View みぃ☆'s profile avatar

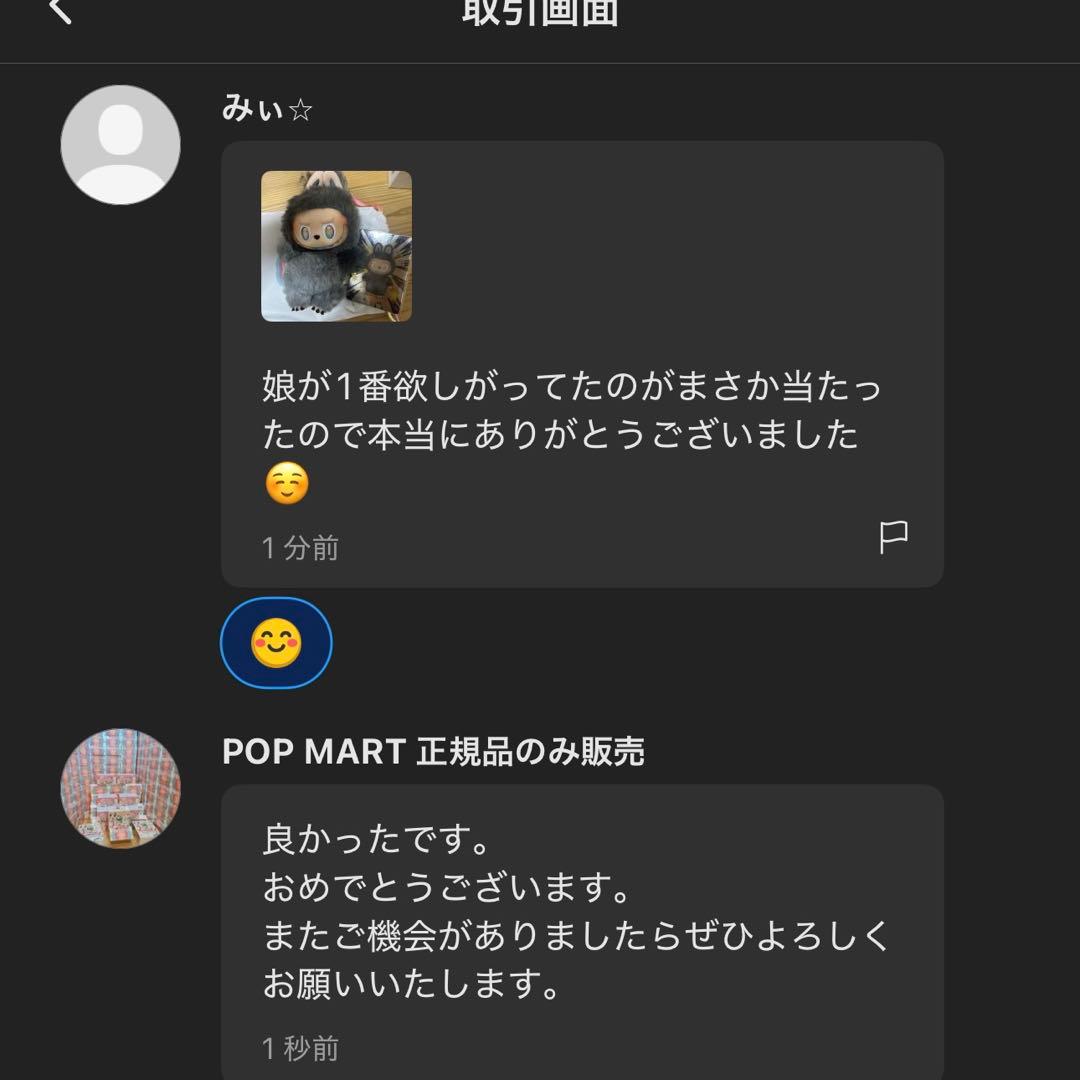click(121, 145)
